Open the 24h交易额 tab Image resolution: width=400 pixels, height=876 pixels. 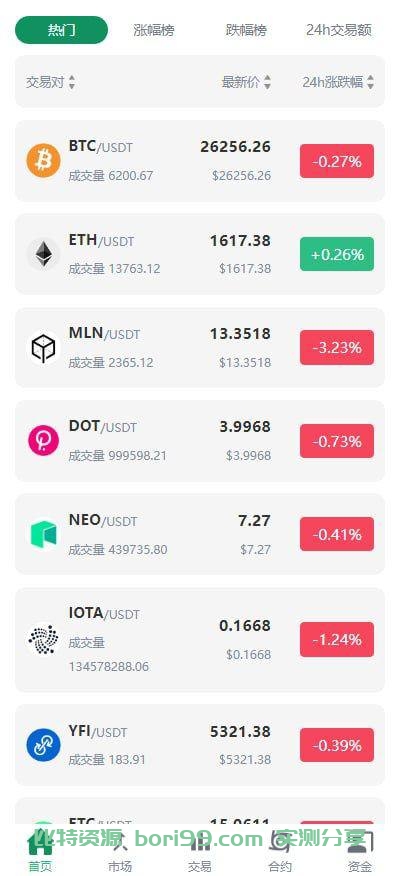coord(339,30)
